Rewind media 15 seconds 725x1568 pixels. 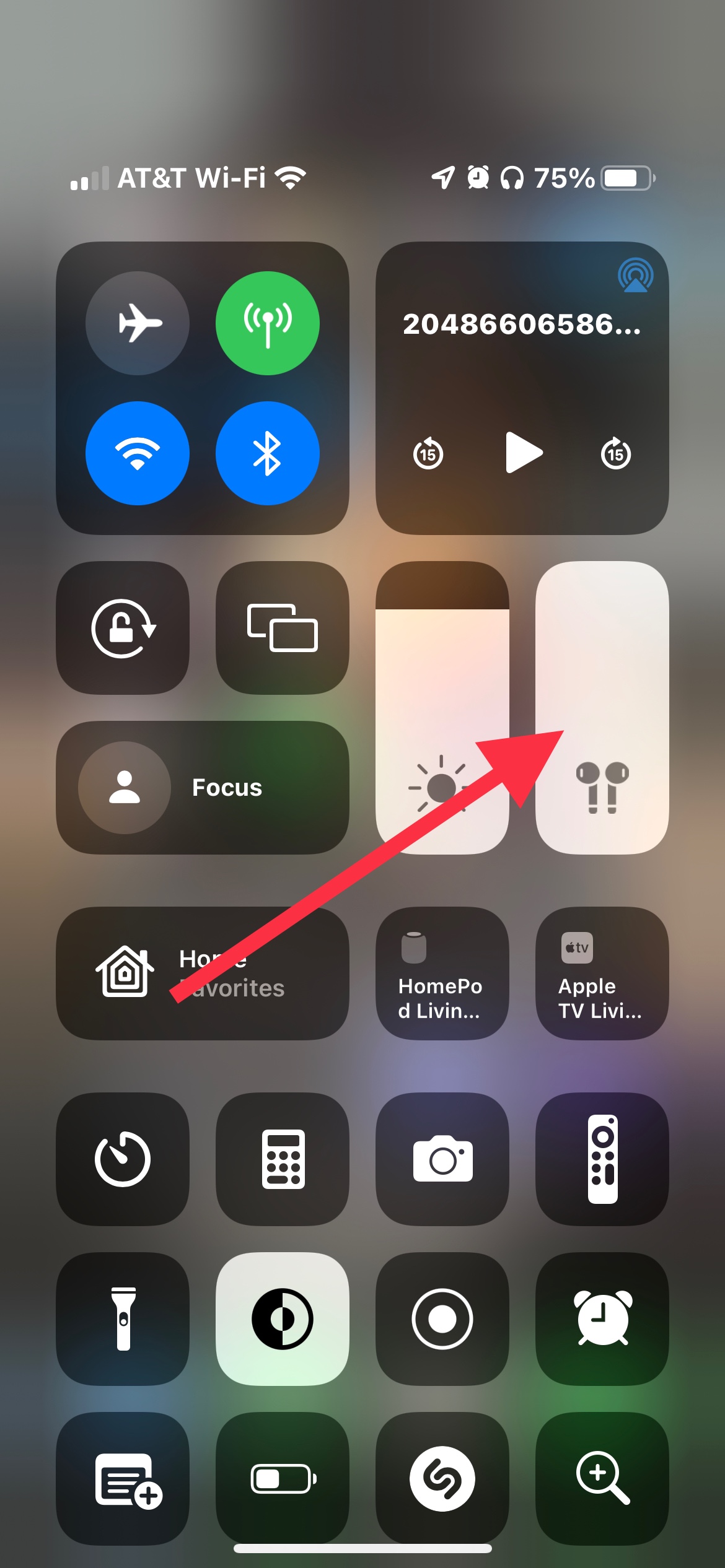coord(428,453)
